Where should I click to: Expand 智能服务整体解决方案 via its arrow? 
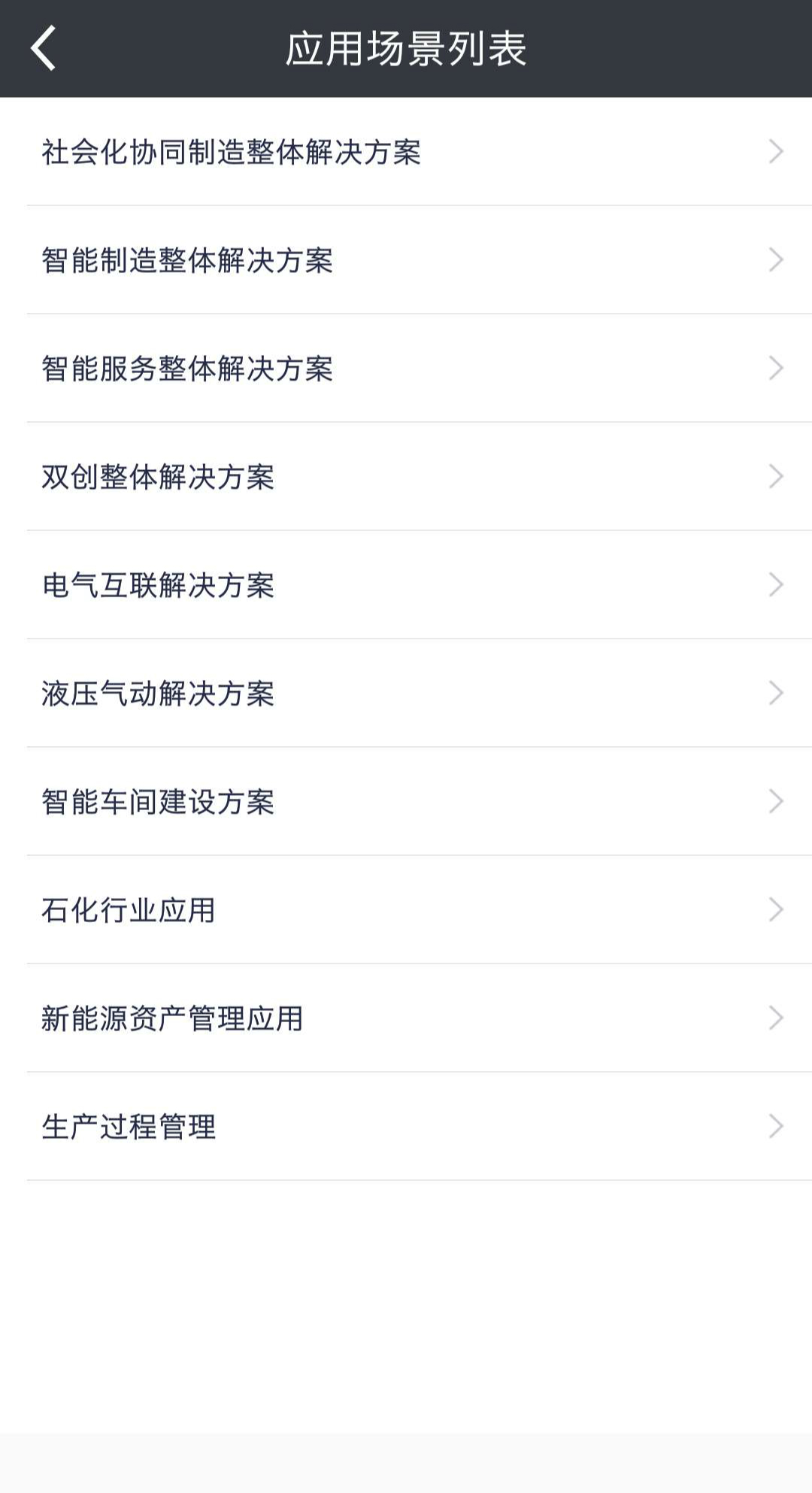click(774, 369)
